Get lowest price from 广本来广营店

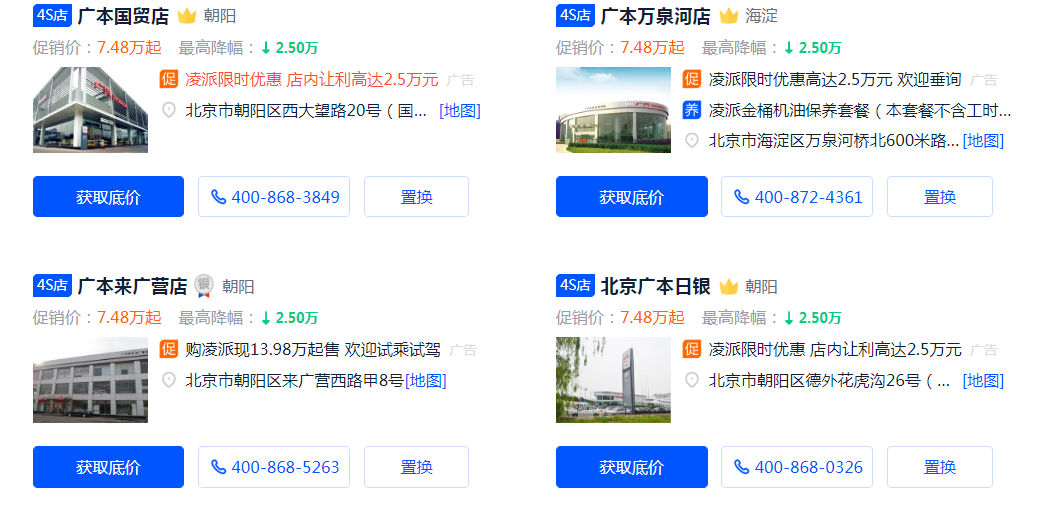pyautogui.click(x=108, y=467)
